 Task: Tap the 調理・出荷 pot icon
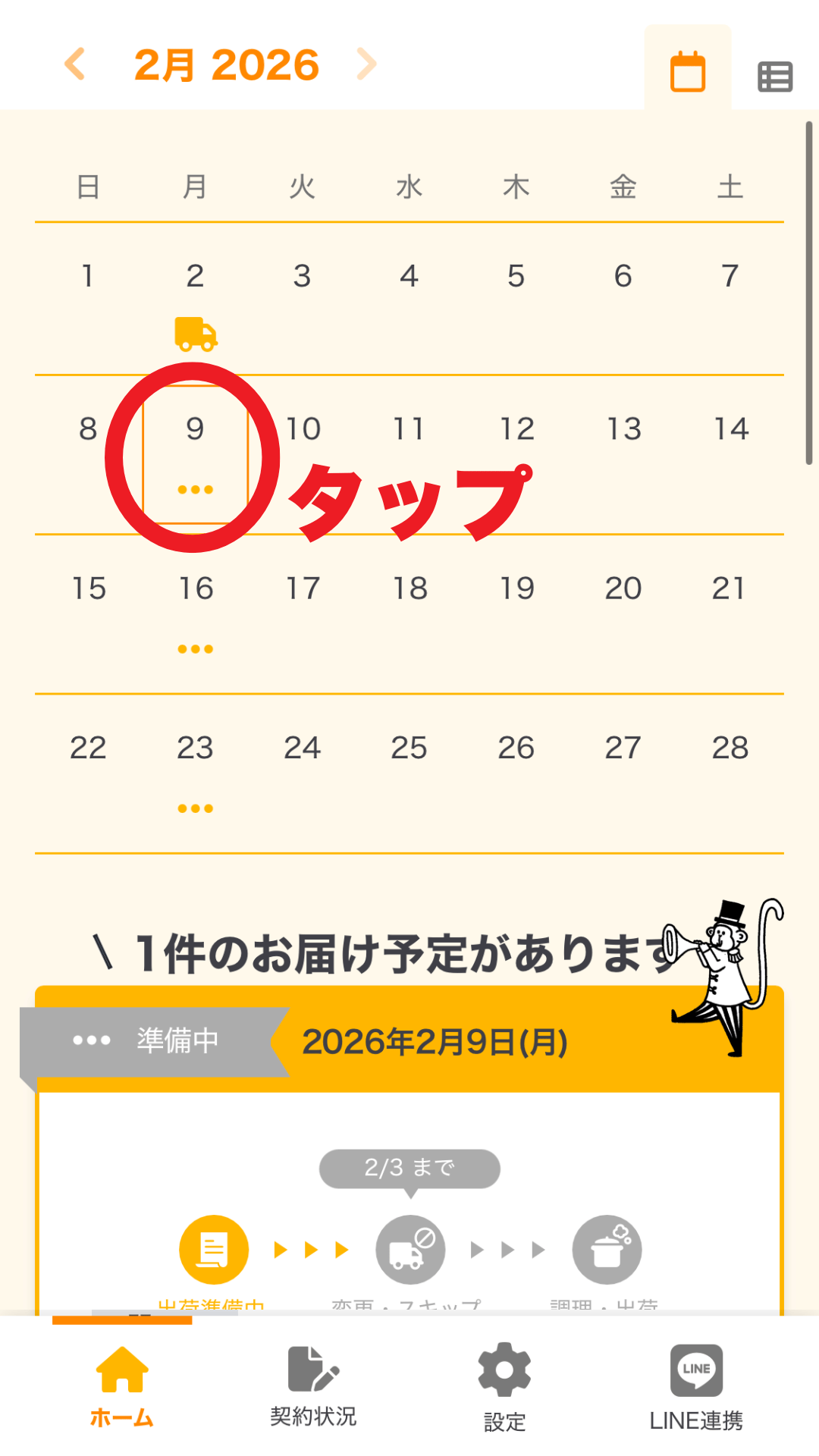[608, 1247]
